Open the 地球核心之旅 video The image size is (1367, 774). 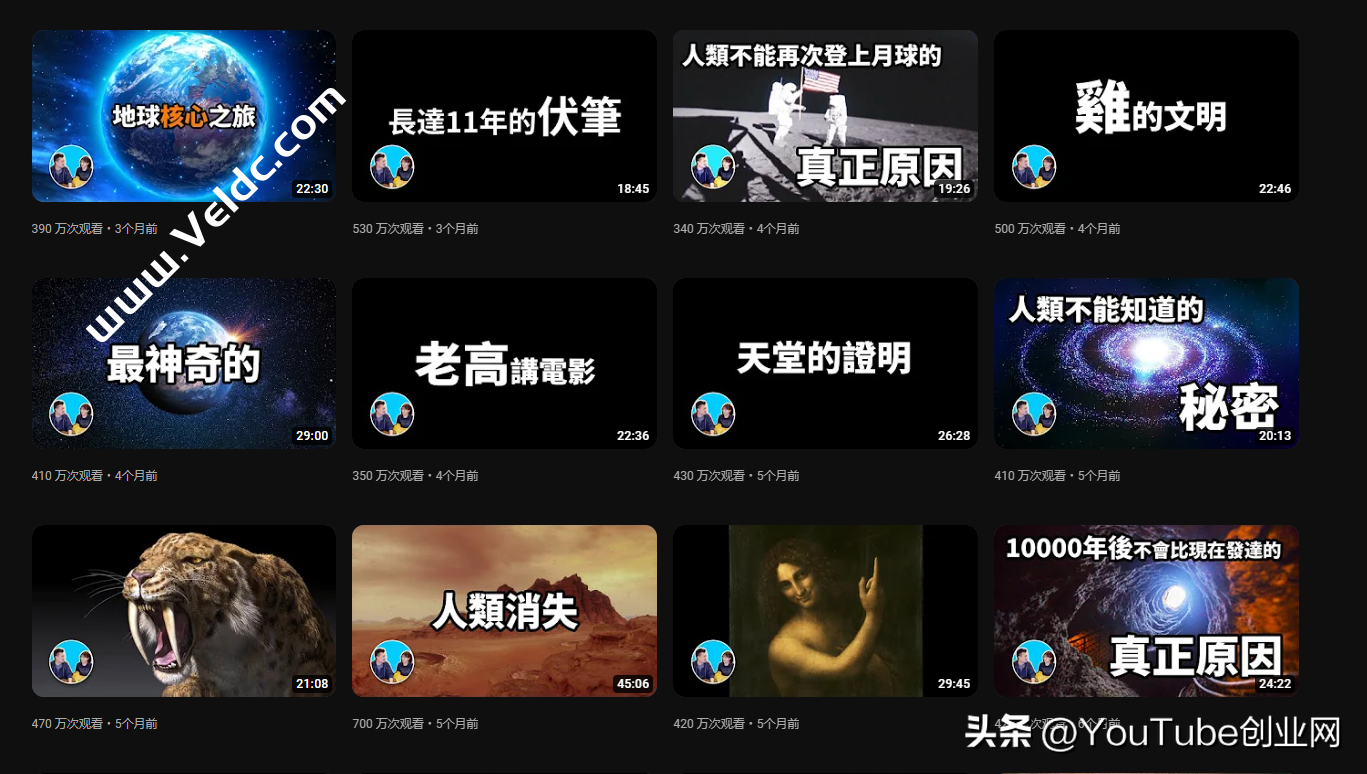183,115
